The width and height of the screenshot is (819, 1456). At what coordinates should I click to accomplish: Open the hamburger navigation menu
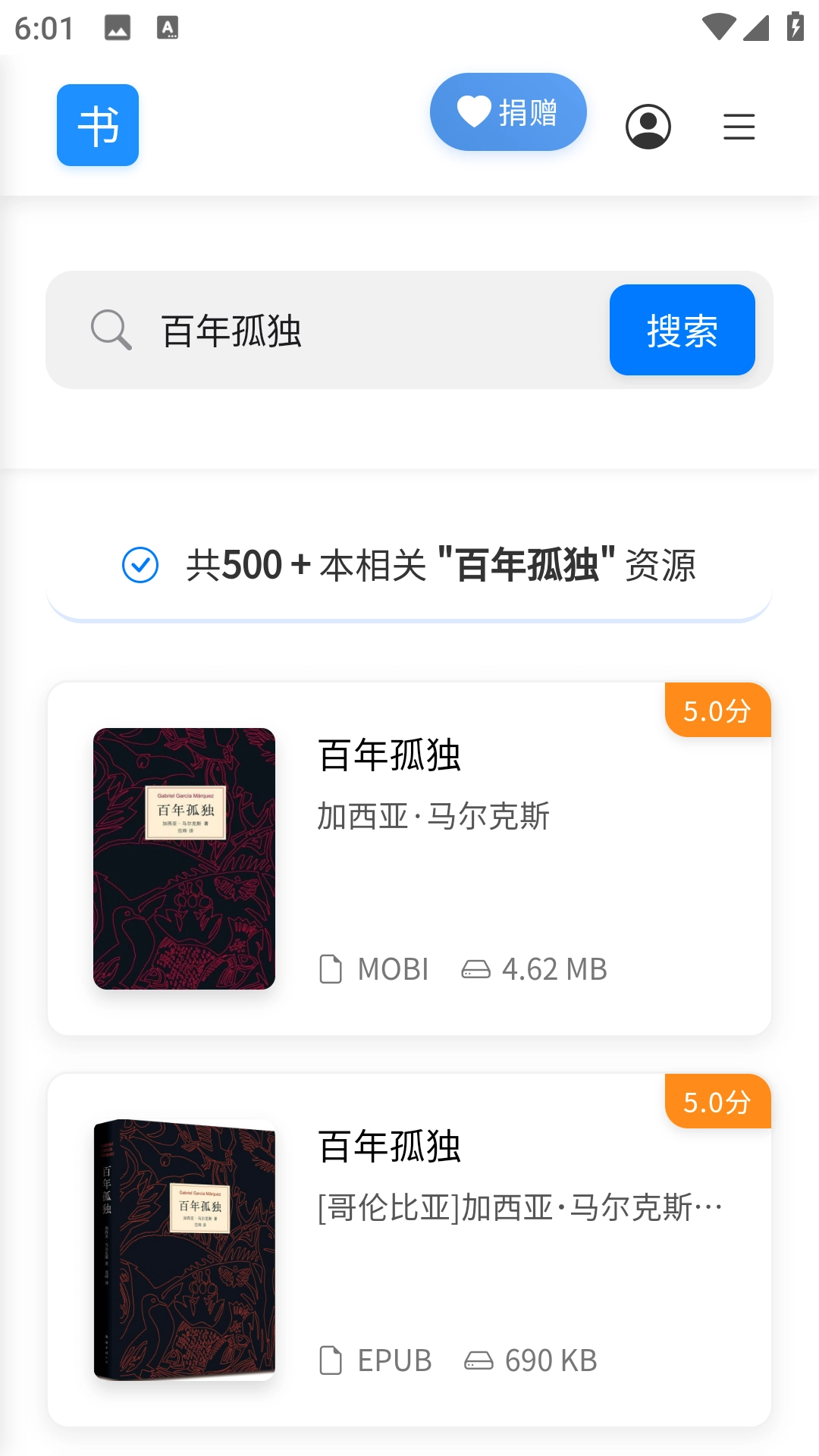pos(739,127)
